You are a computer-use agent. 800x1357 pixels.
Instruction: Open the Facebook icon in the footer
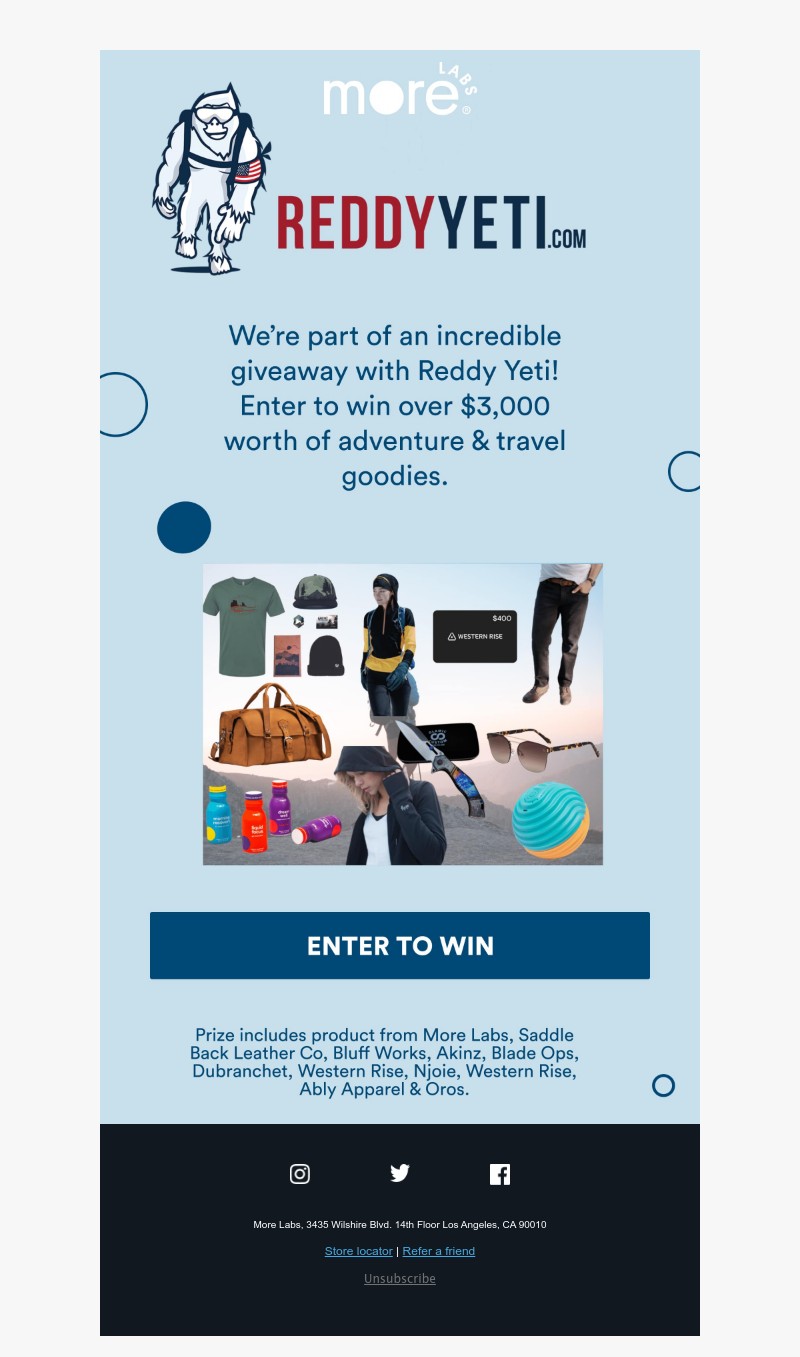[500, 1174]
